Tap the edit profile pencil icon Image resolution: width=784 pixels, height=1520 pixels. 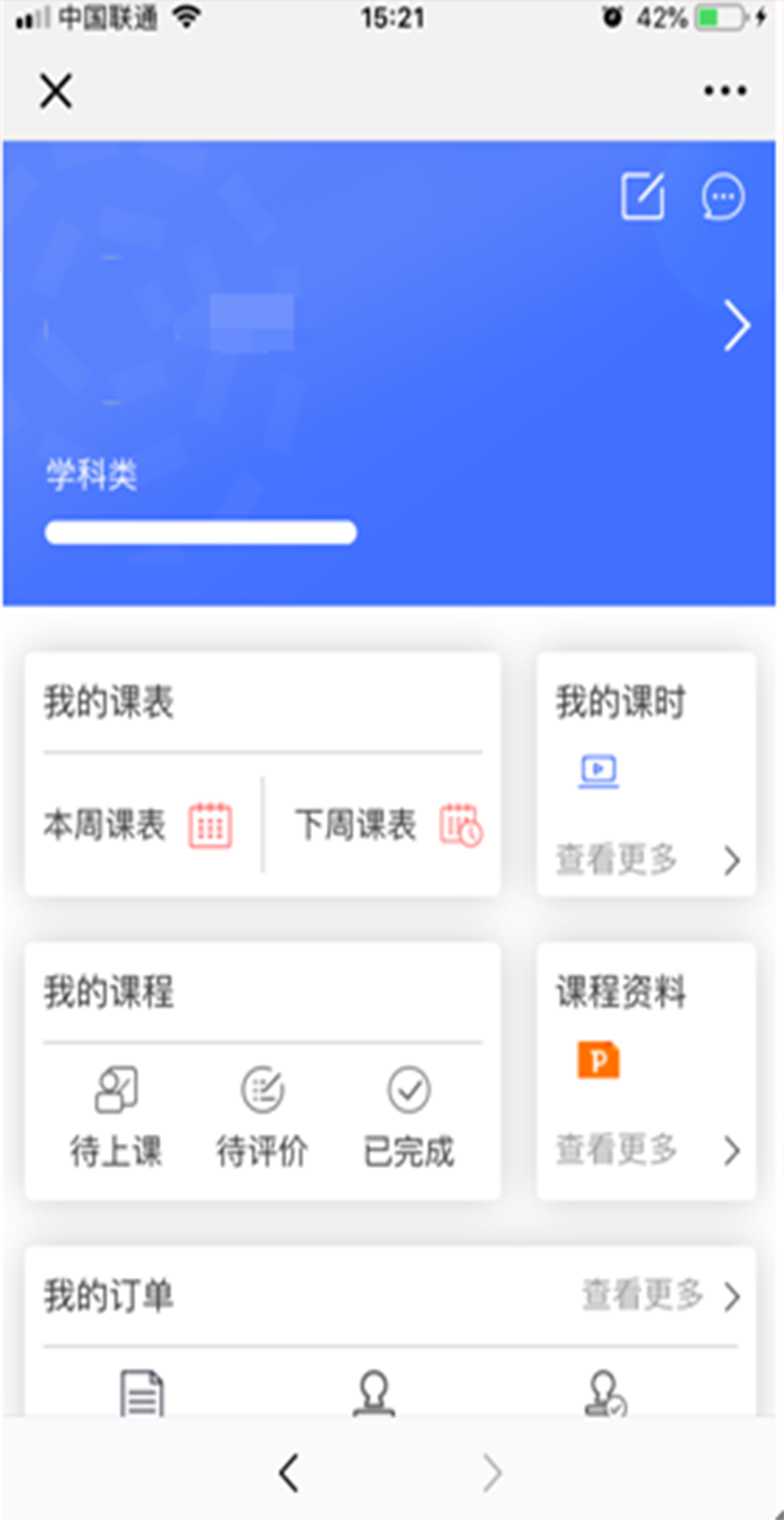click(642, 197)
